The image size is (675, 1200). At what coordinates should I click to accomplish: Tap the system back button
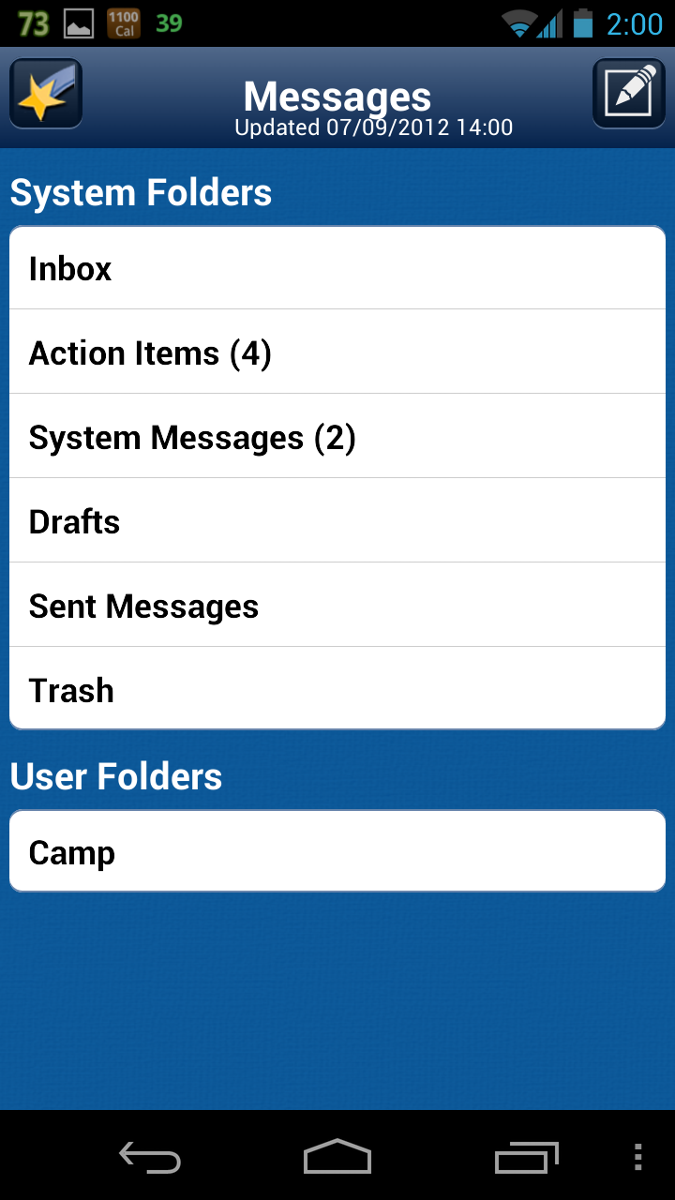150,1158
